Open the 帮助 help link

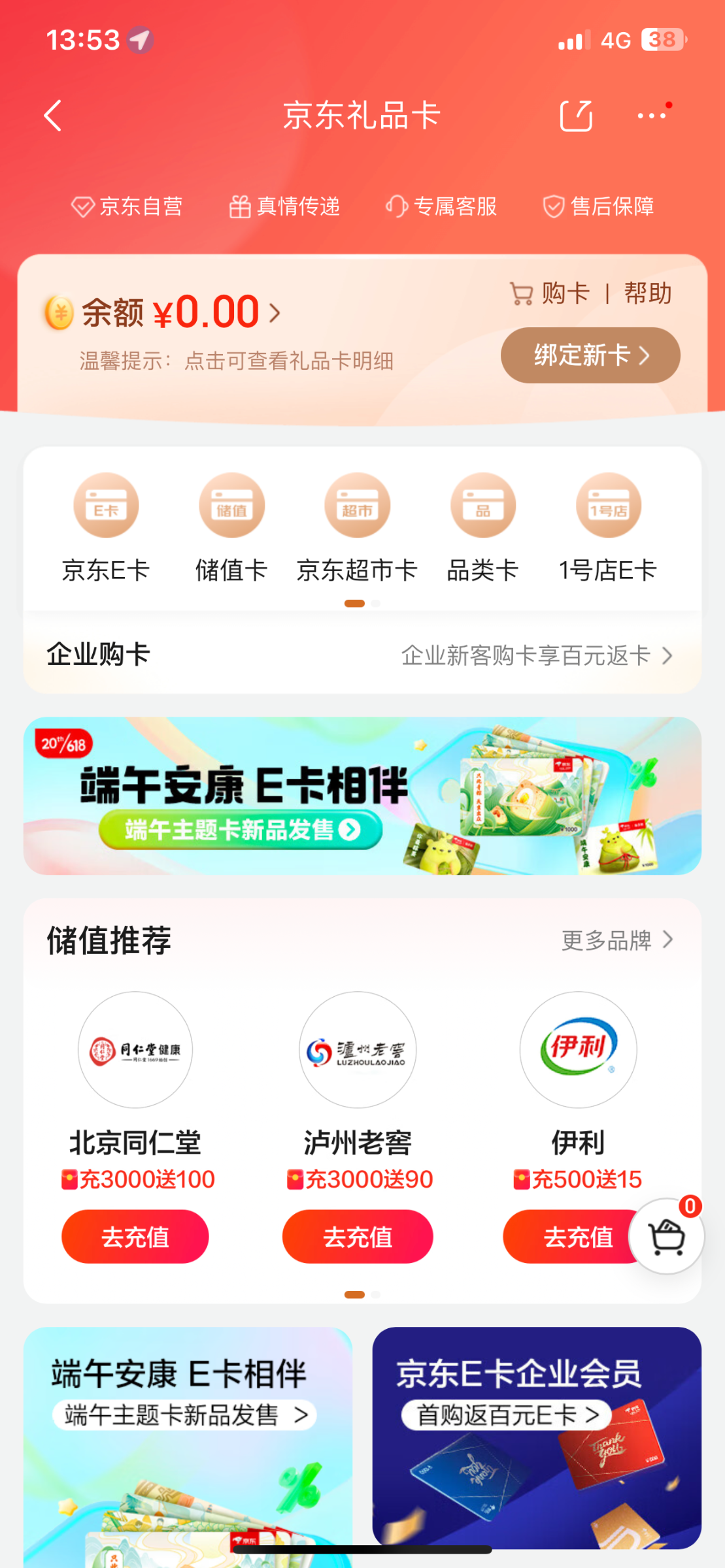pos(647,293)
